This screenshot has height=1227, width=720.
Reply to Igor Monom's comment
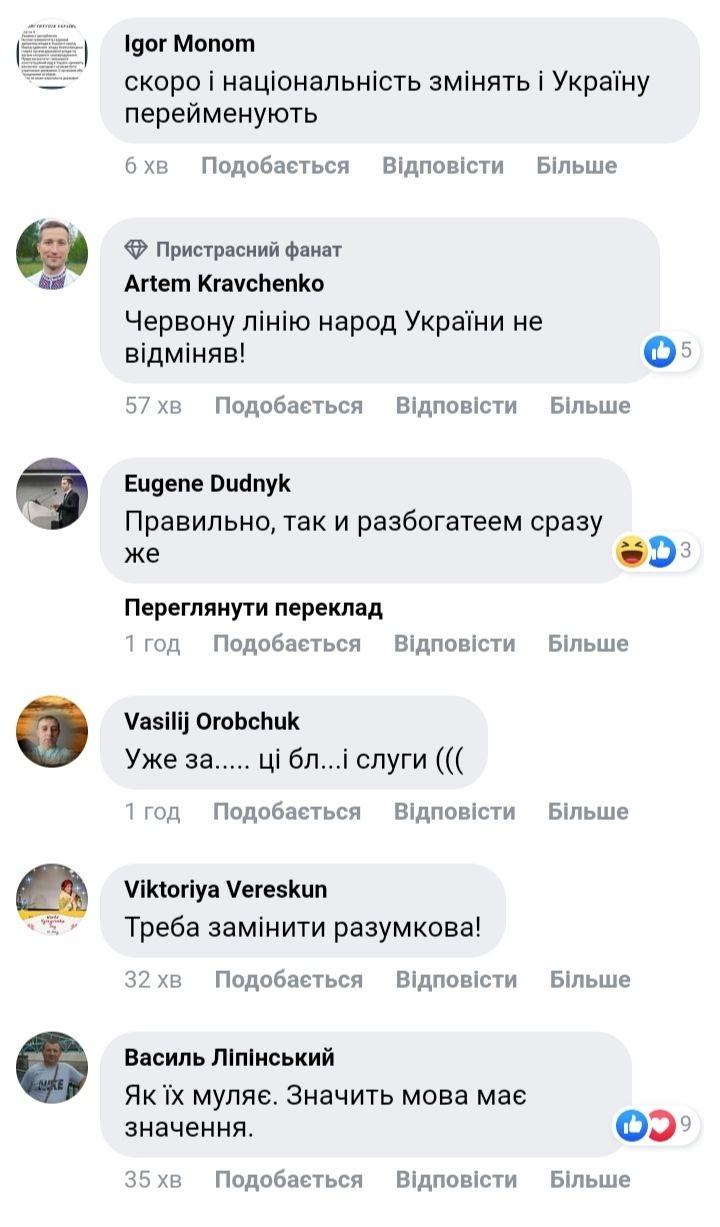pos(442,166)
